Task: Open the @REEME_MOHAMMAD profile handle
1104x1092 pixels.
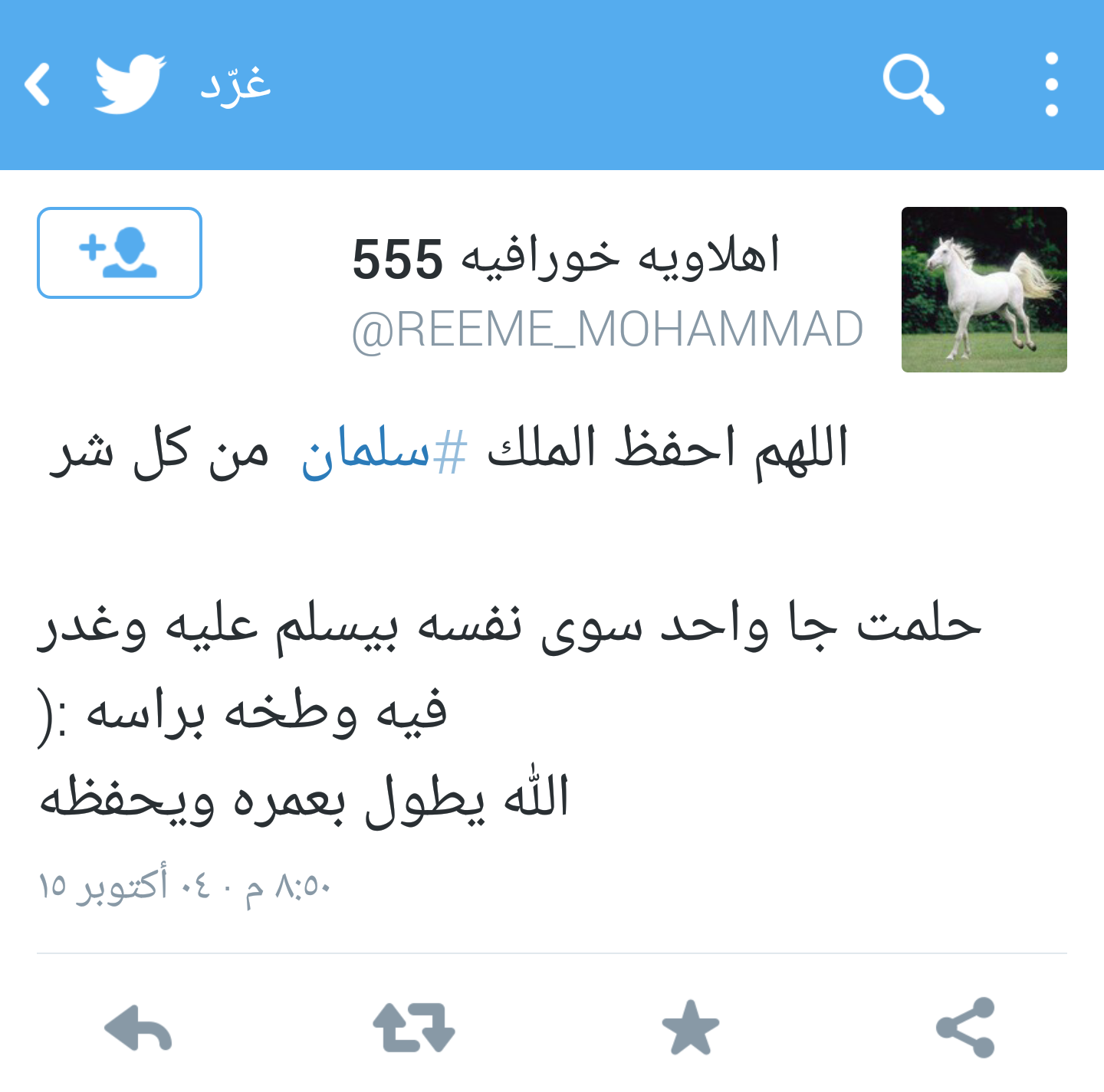Action: tap(607, 330)
